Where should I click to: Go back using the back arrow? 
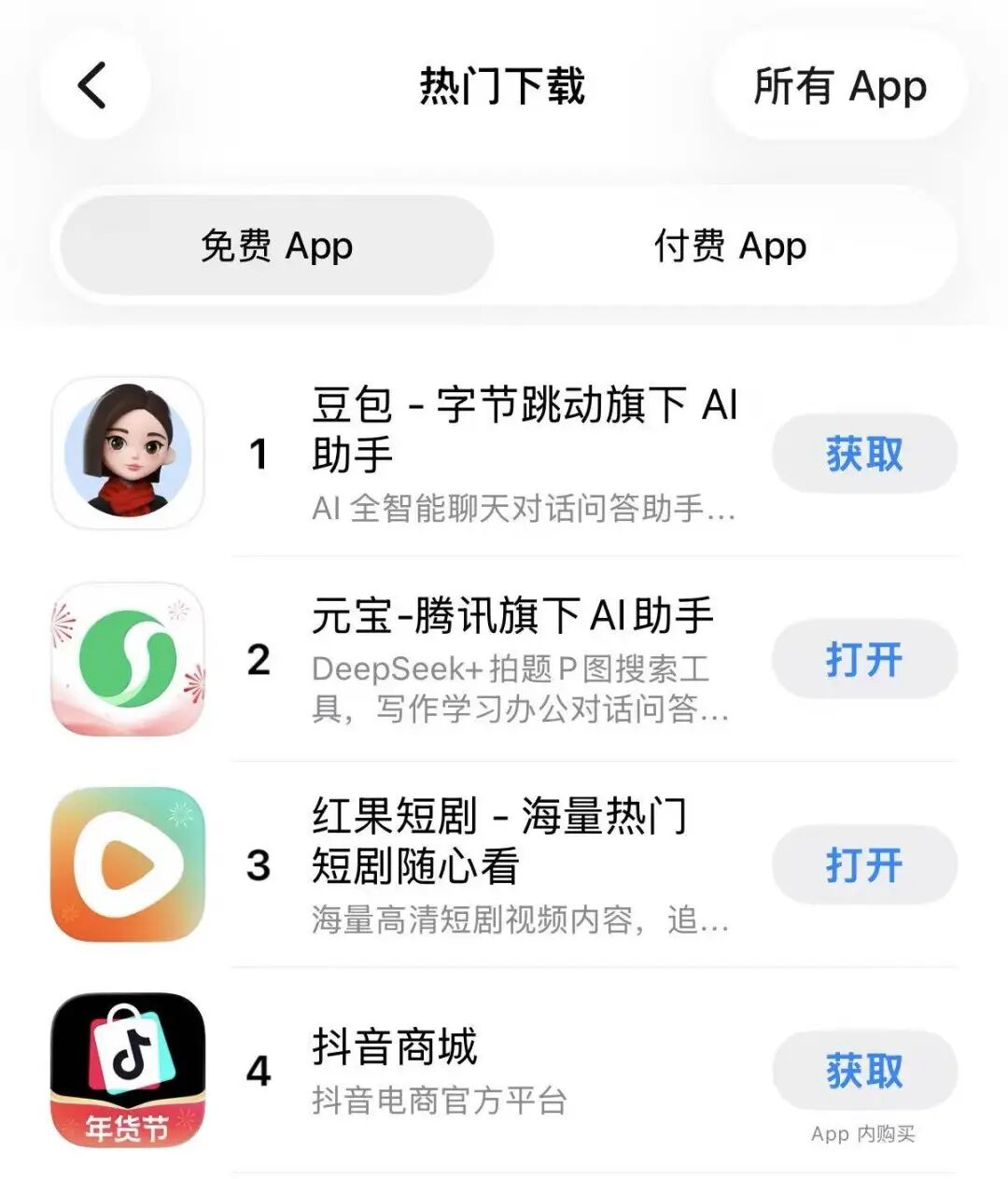94,85
